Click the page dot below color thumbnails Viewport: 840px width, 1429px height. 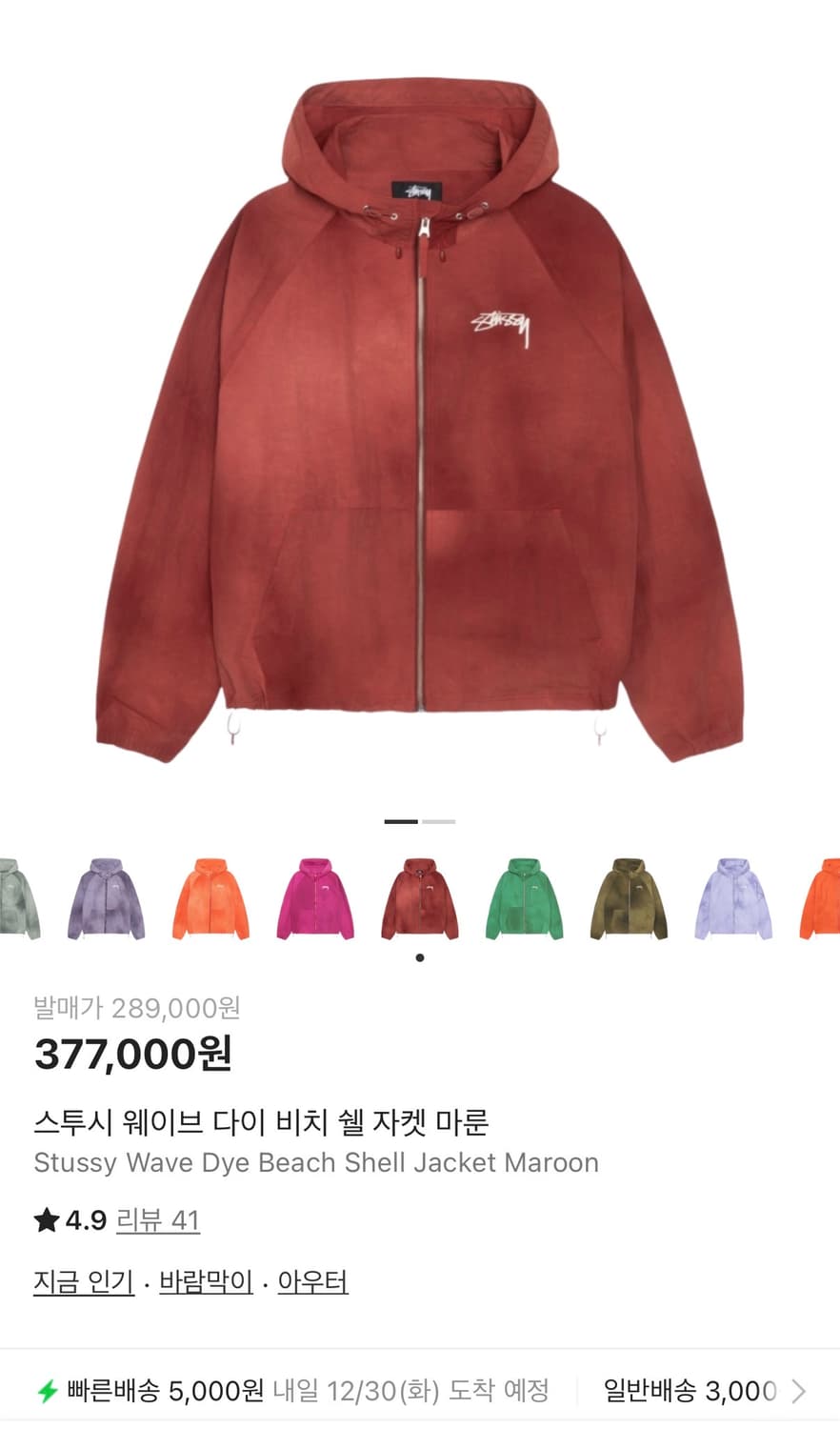419,958
